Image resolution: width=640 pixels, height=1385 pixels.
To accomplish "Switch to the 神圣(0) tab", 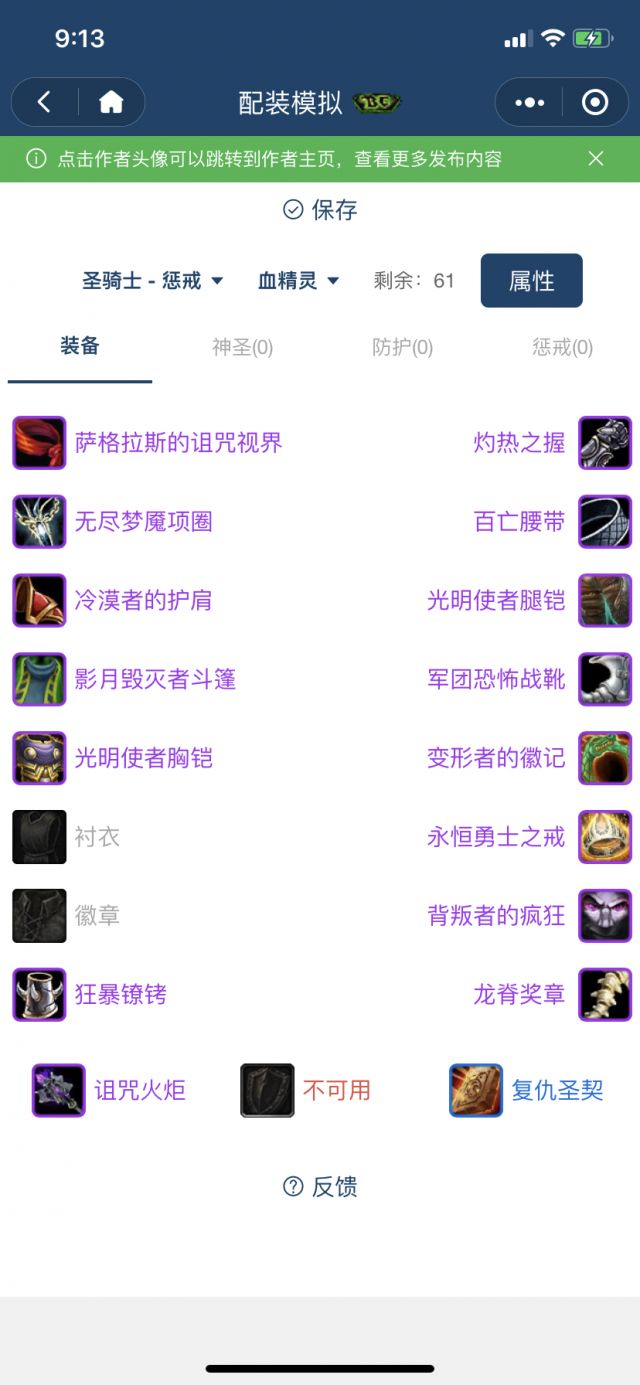I will click(x=242, y=347).
